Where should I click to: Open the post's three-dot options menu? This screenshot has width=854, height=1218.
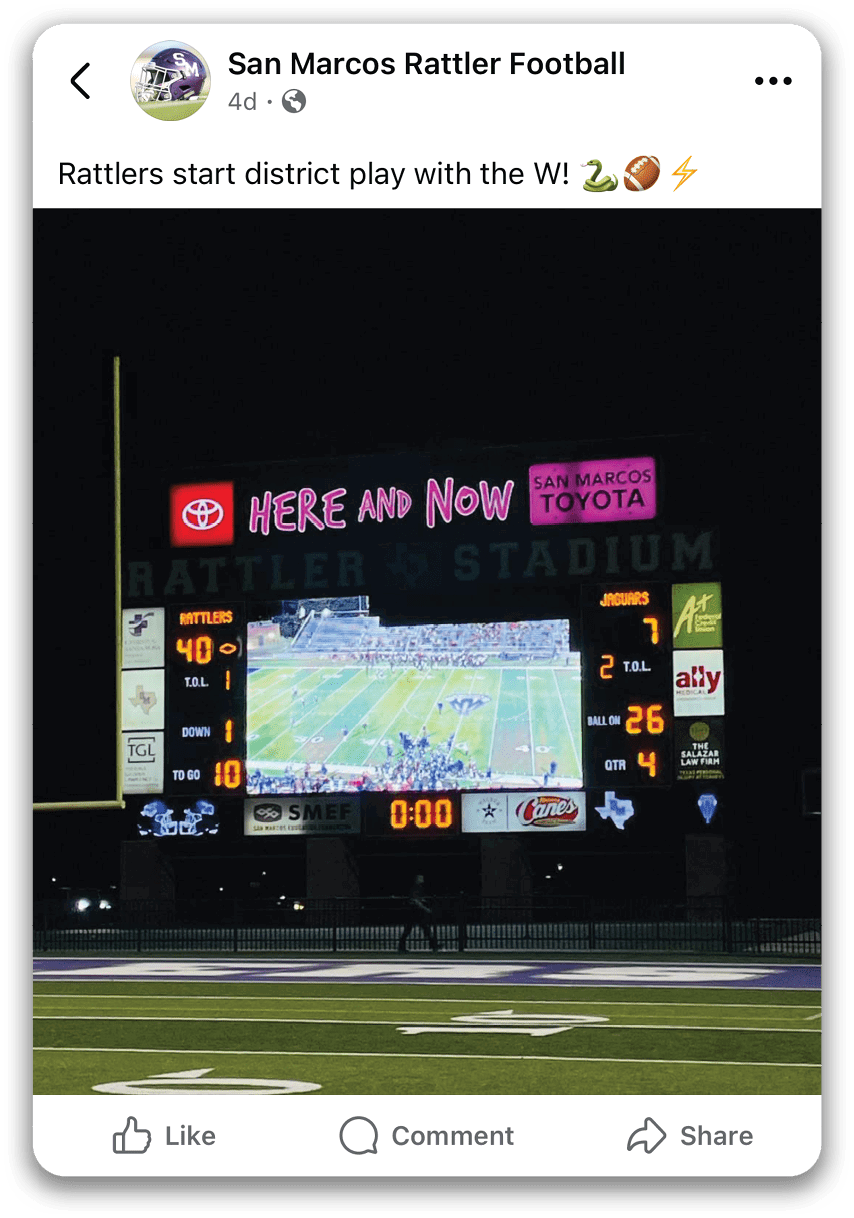tap(772, 82)
